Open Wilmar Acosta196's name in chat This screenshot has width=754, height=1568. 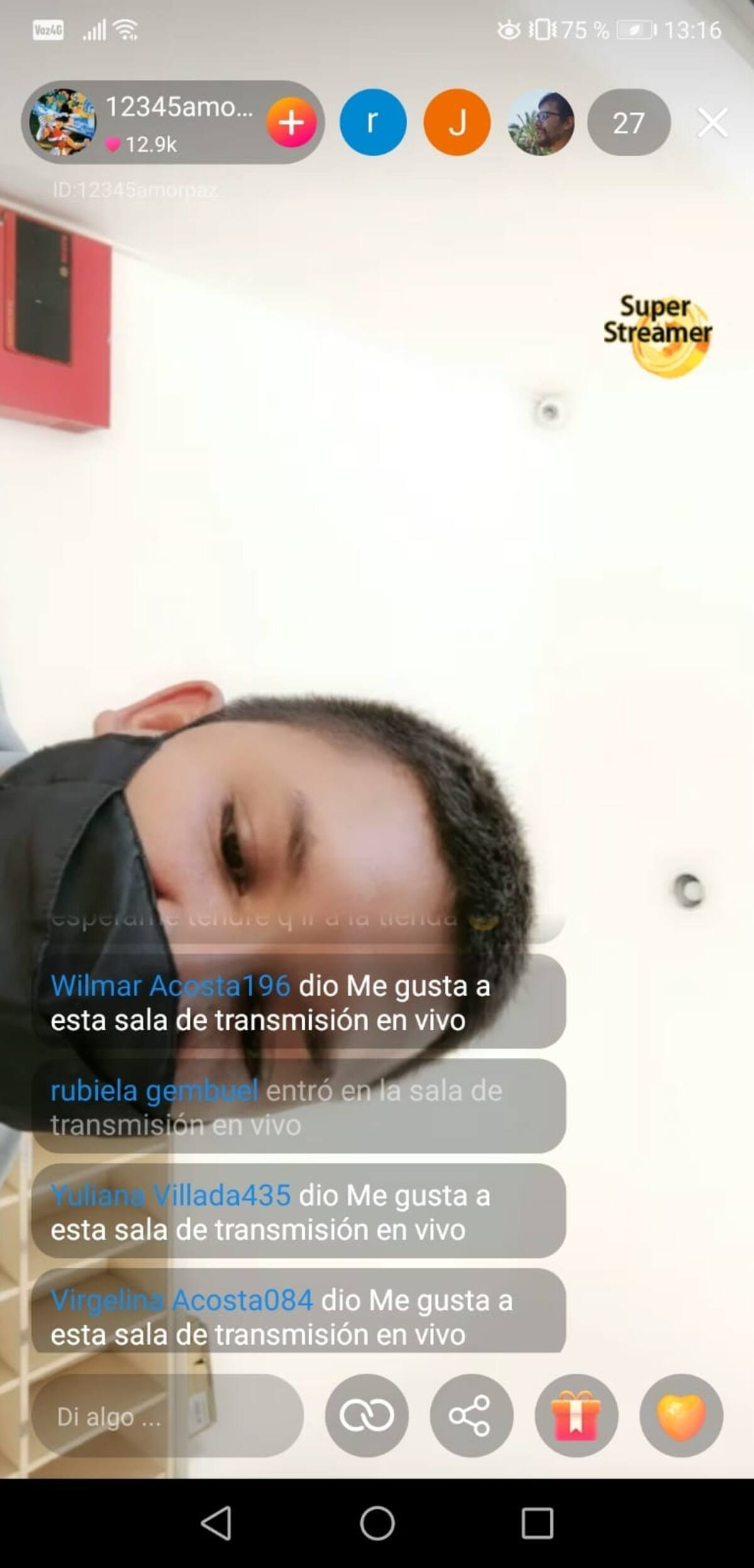coord(170,986)
